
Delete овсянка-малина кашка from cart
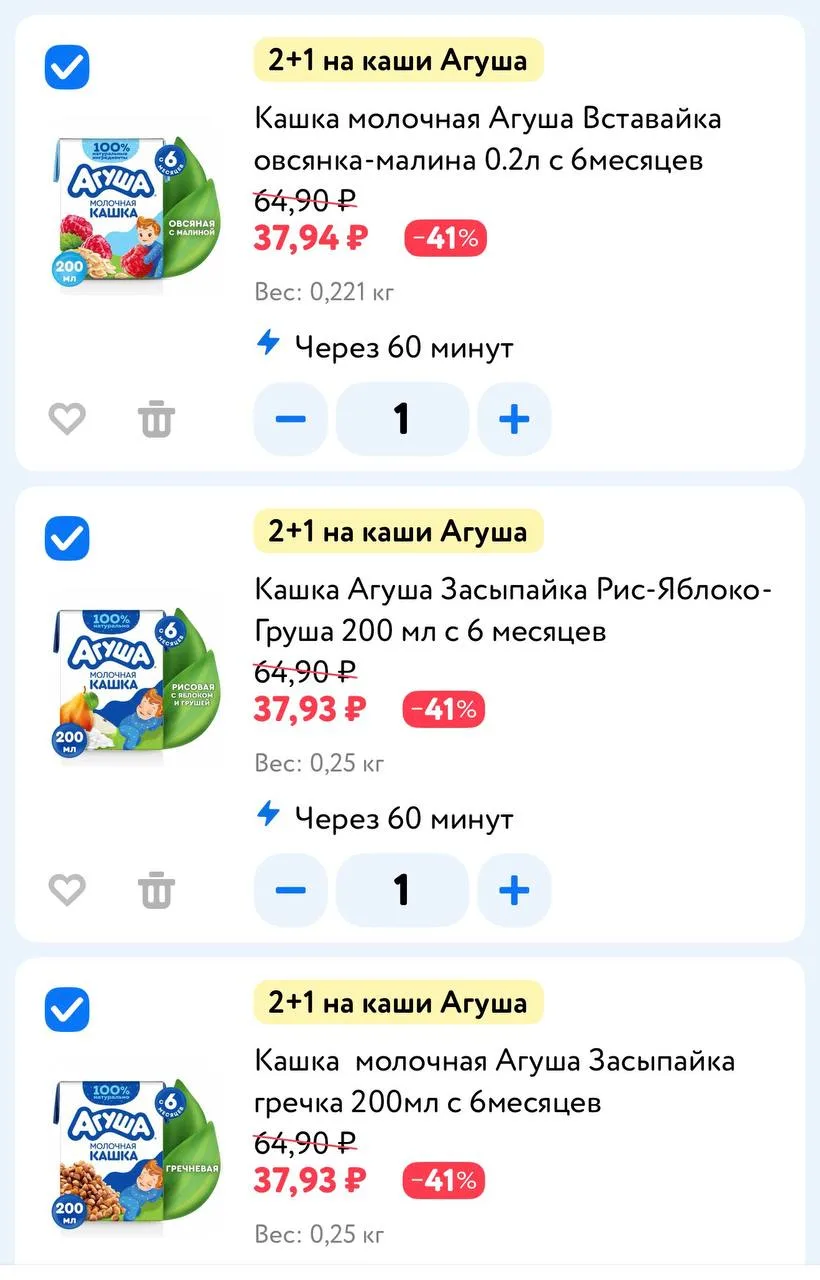[x=156, y=418]
